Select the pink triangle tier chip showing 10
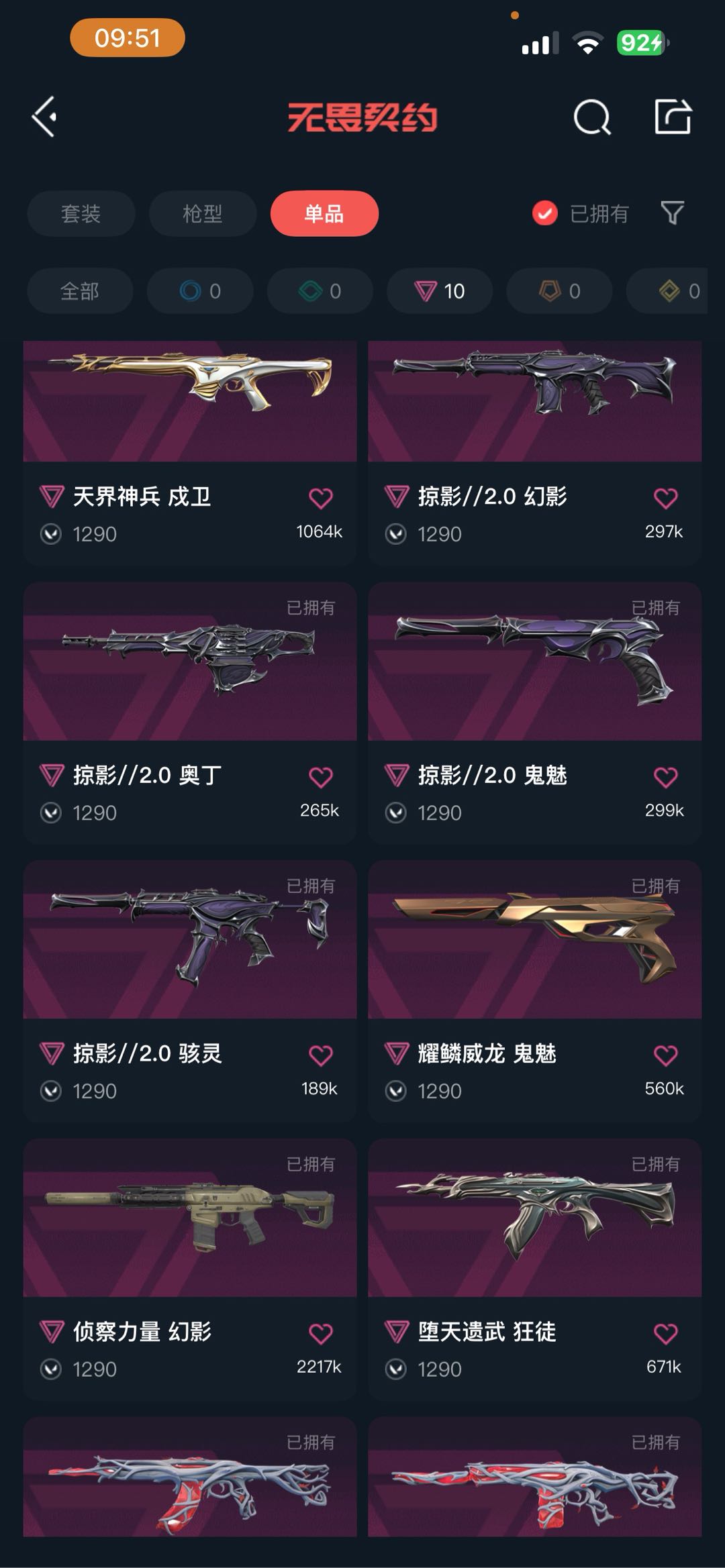The height and width of the screenshot is (1568, 725). coord(440,291)
